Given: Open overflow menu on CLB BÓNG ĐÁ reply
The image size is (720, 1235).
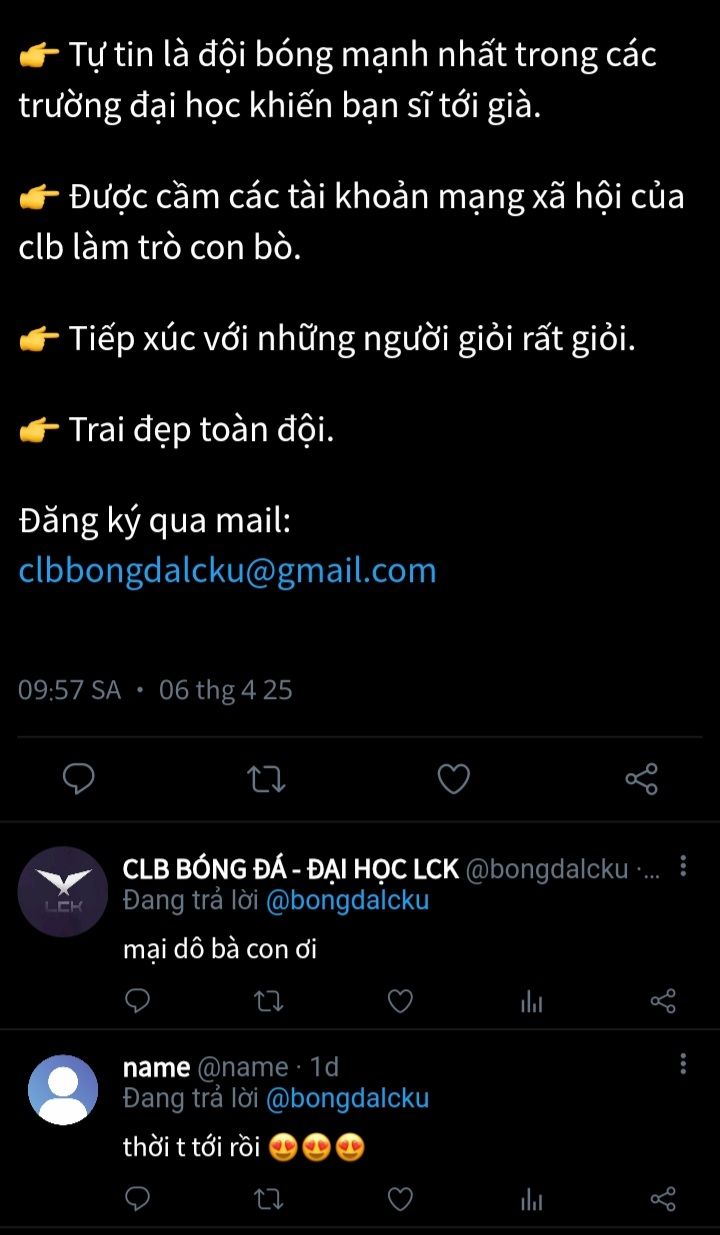Looking at the screenshot, I should (683, 866).
